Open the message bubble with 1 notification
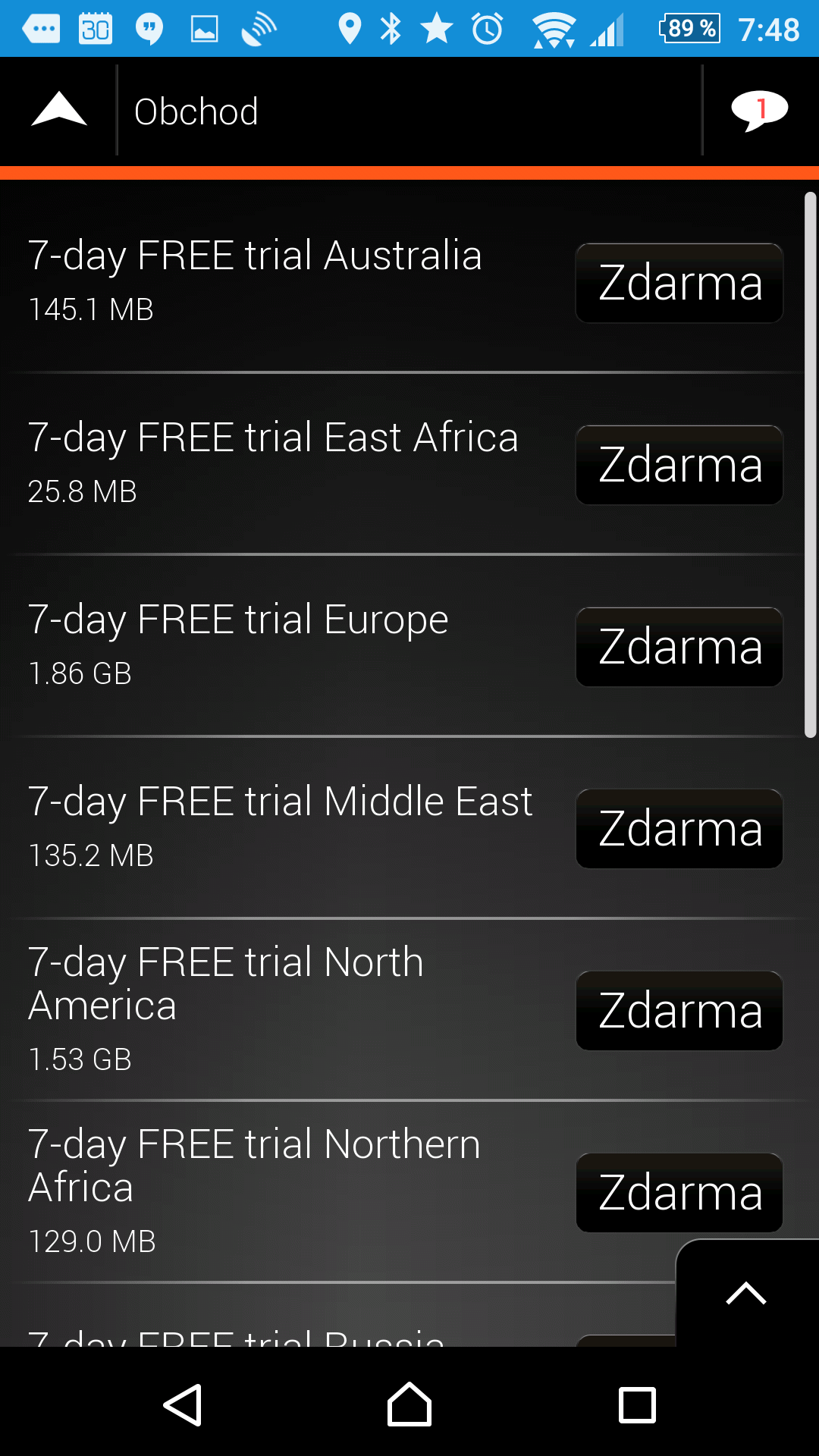Screen dimensions: 819x1456 click(x=760, y=111)
